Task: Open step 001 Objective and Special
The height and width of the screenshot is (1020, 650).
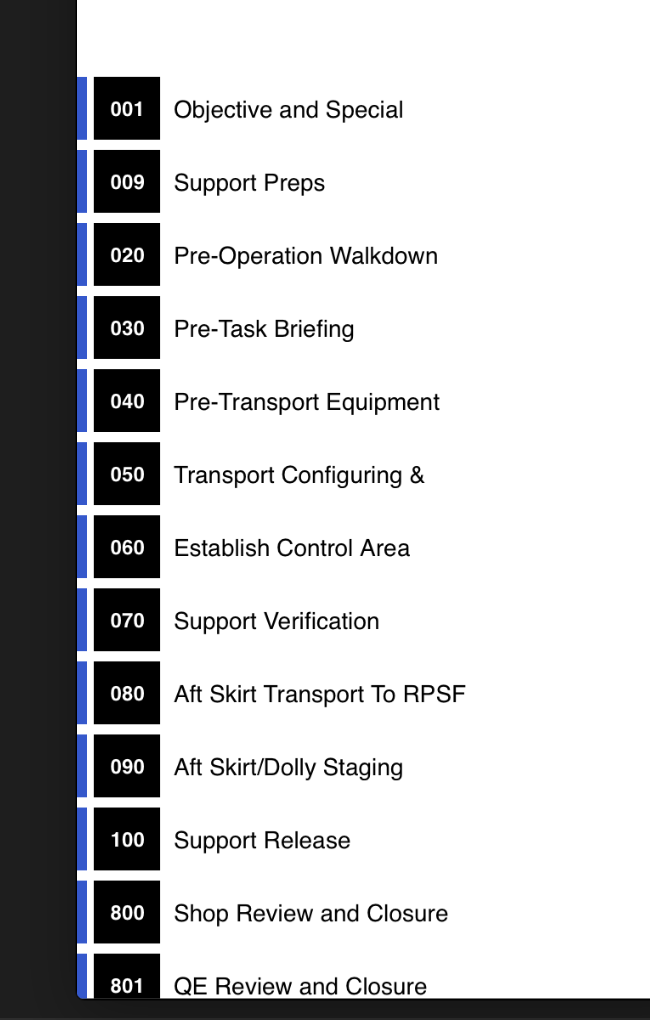Action: tap(288, 109)
